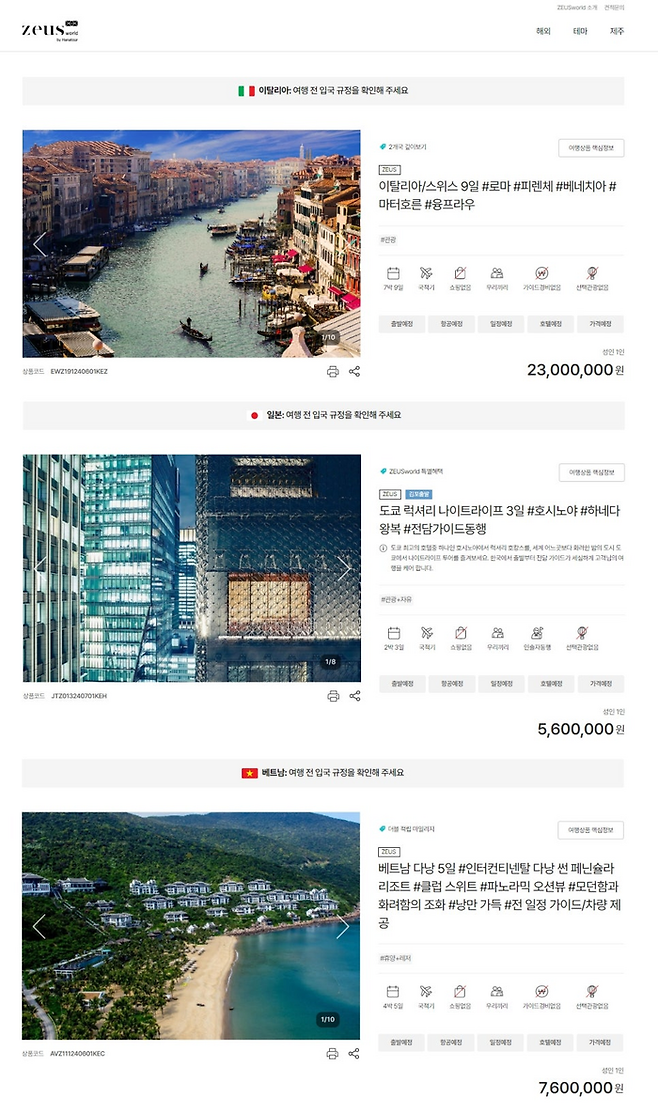
Task: Open the 제주 menu in the top navigation
Action: pos(617,31)
